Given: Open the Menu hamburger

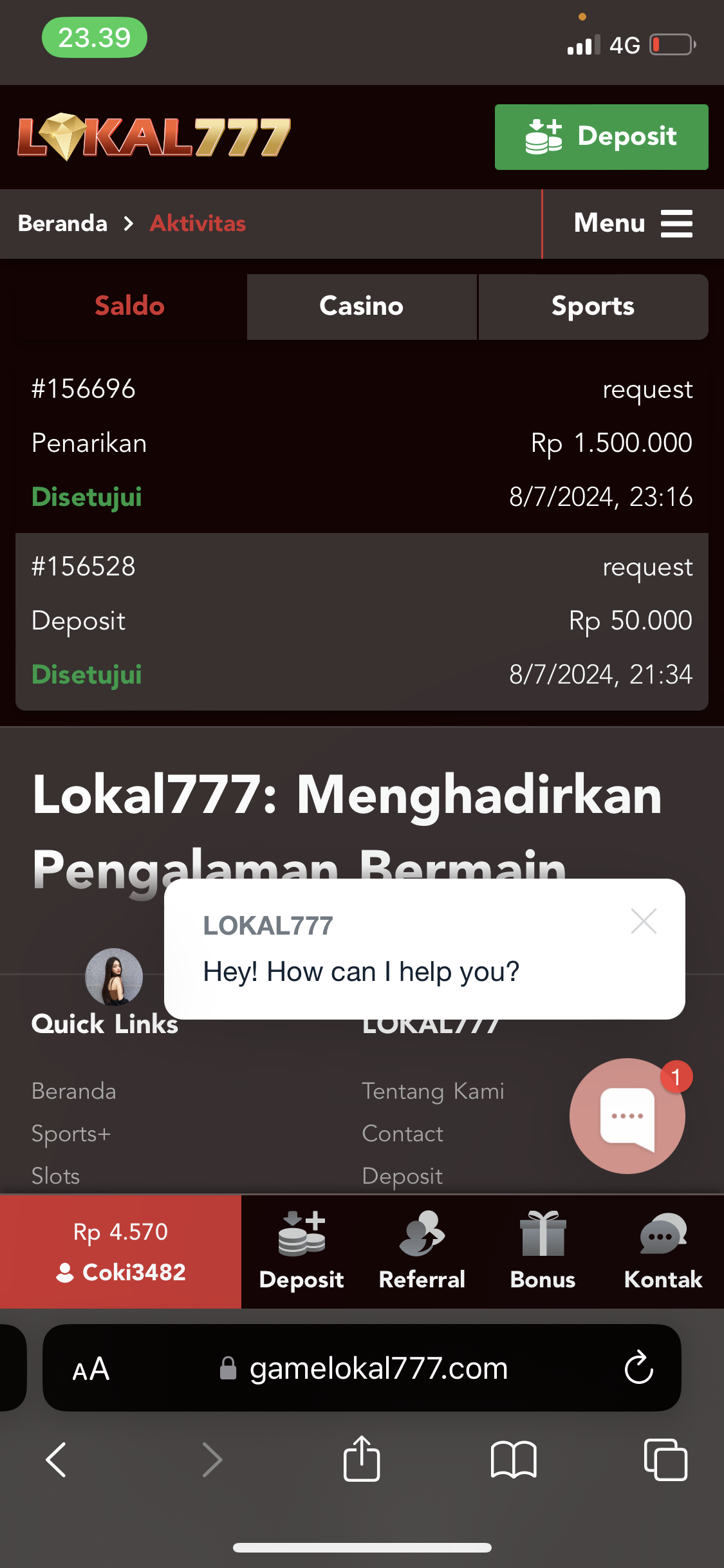Looking at the screenshot, I should [633, 223].
